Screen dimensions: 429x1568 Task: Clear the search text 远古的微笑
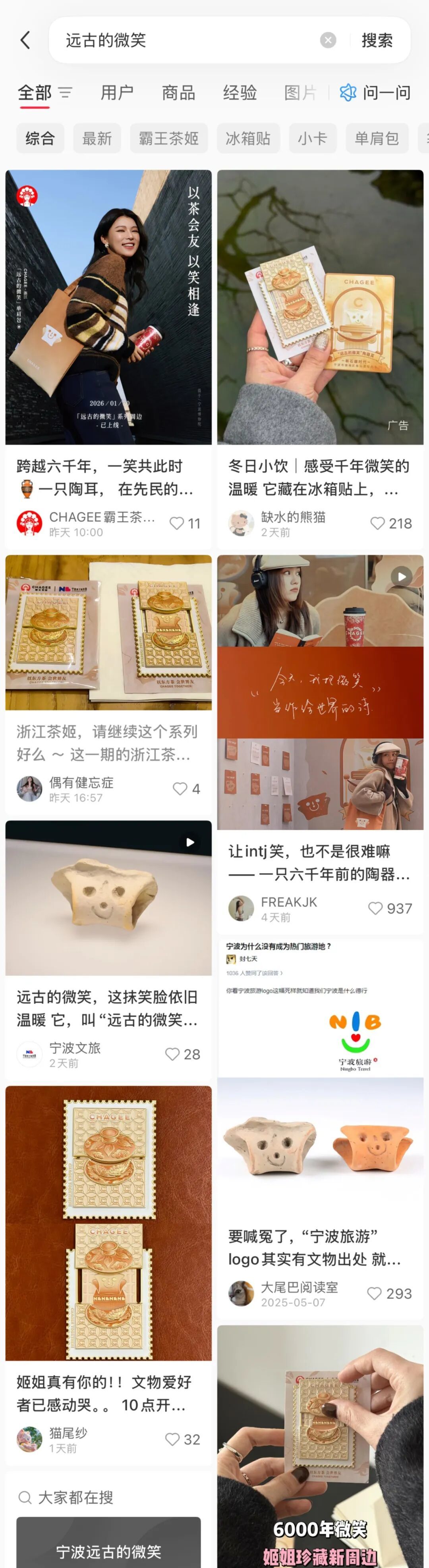[x=328, y=40]
